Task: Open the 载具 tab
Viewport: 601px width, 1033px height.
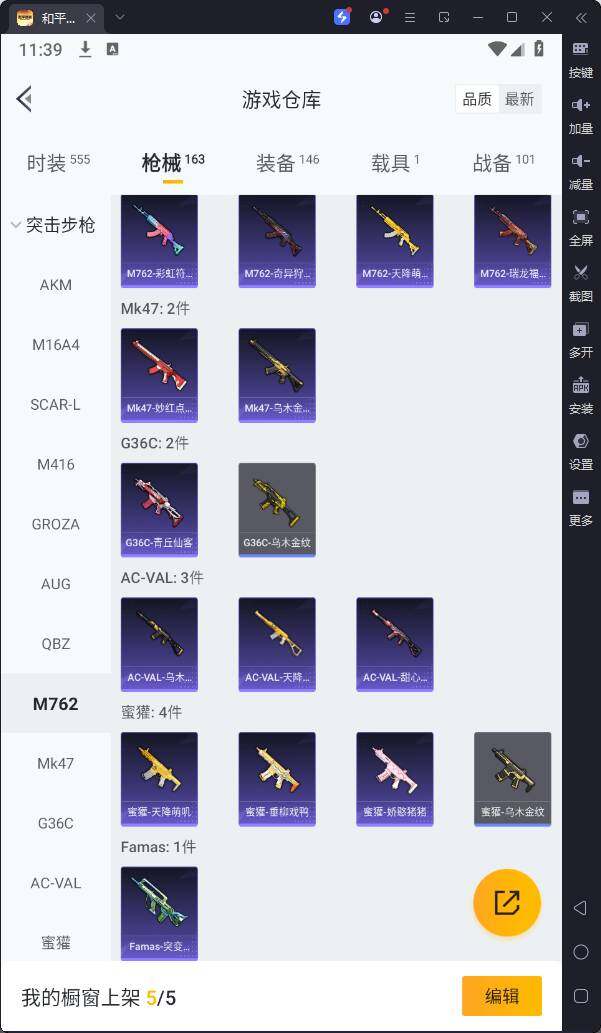Action: tap(395, 163)
